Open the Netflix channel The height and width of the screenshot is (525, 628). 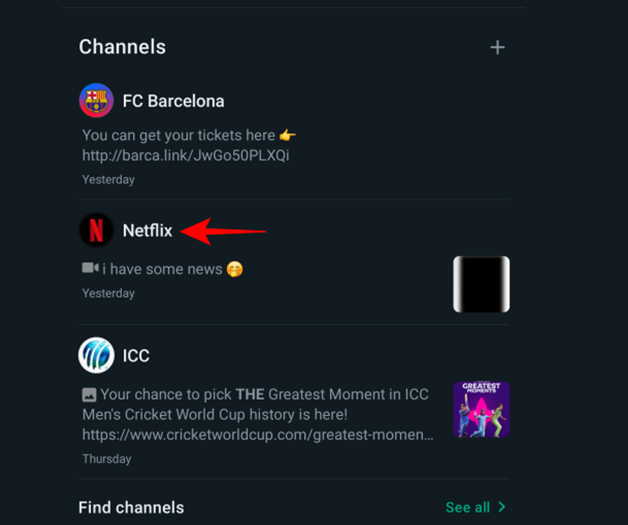pos(147,231)
